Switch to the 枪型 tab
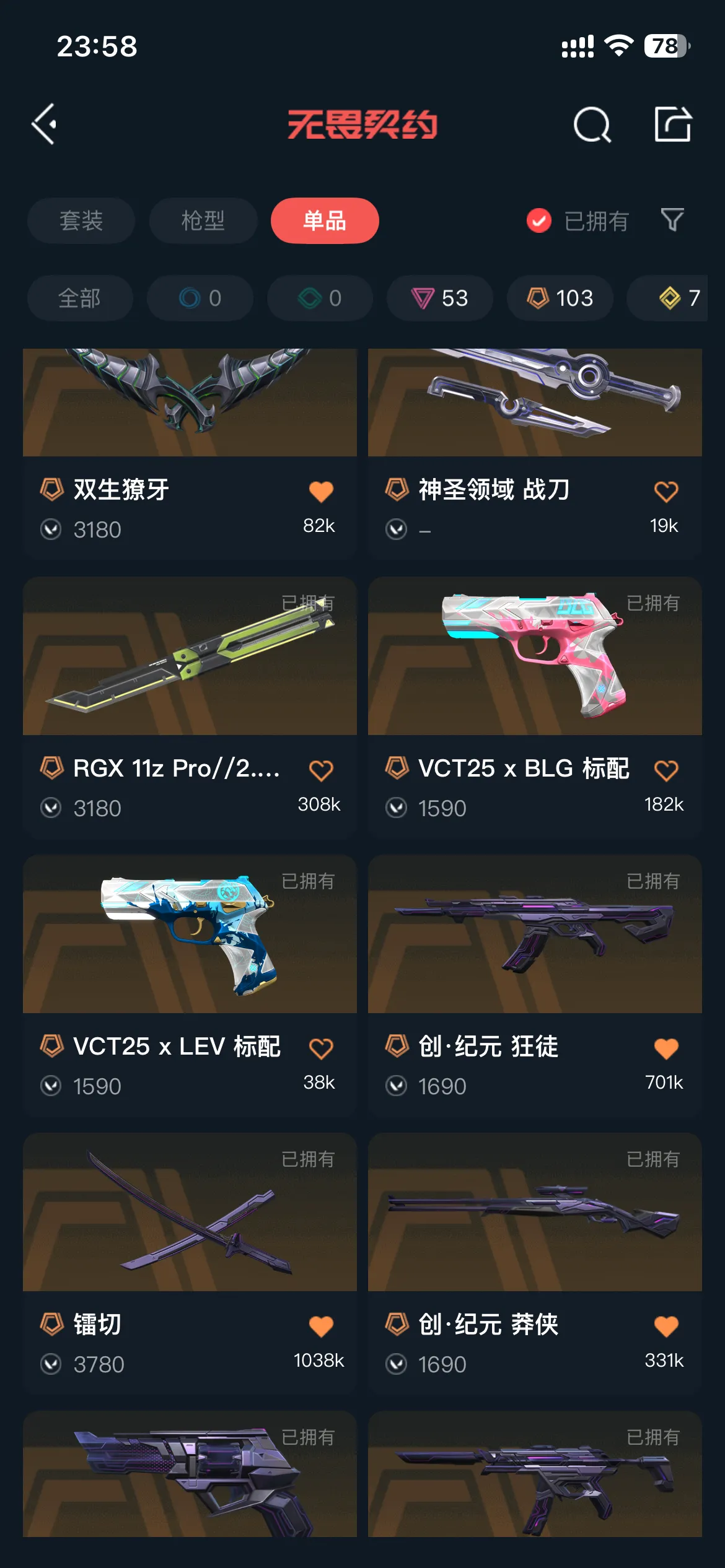The height and width of the screenshot is (1568, 725). coord(203,220)
